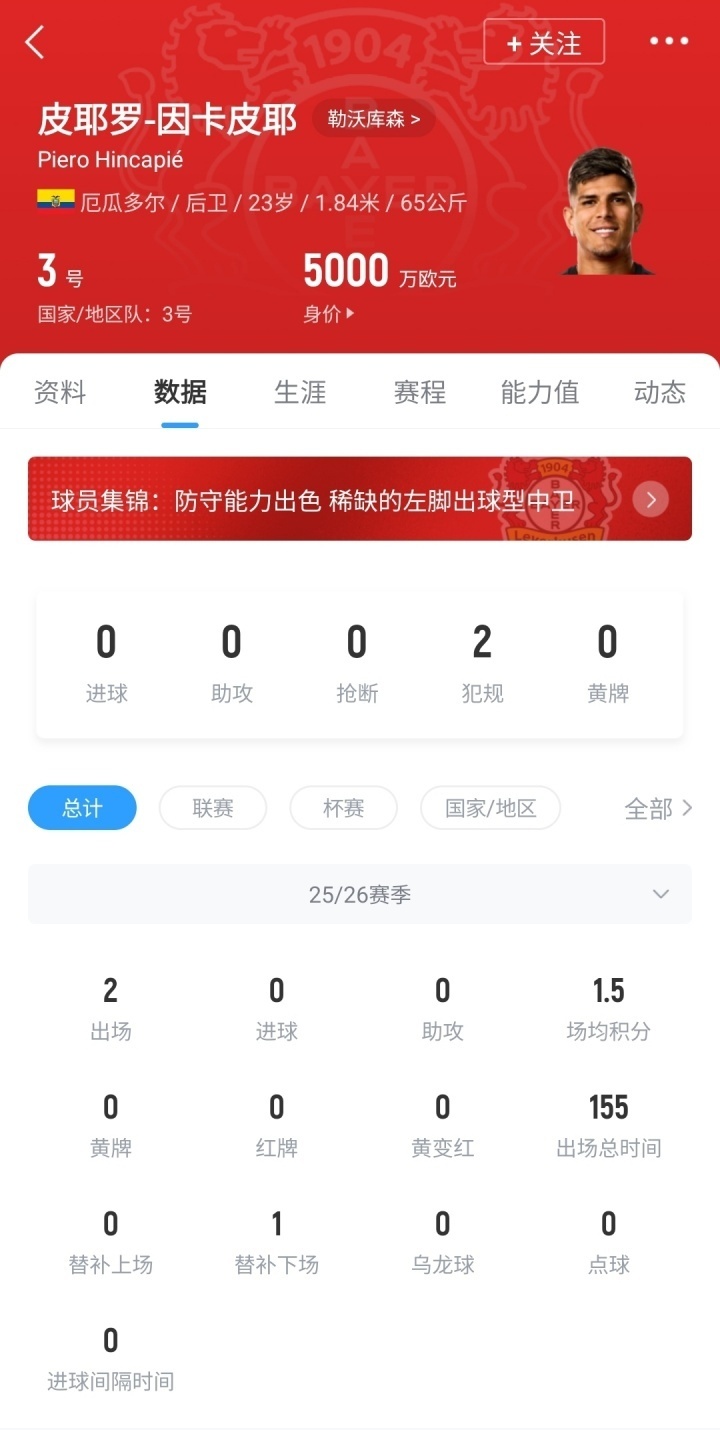Switch to the 生涯 tab
Viewport: 720px width, 1430px height.
pyautogui.click(x=299, y=393)
